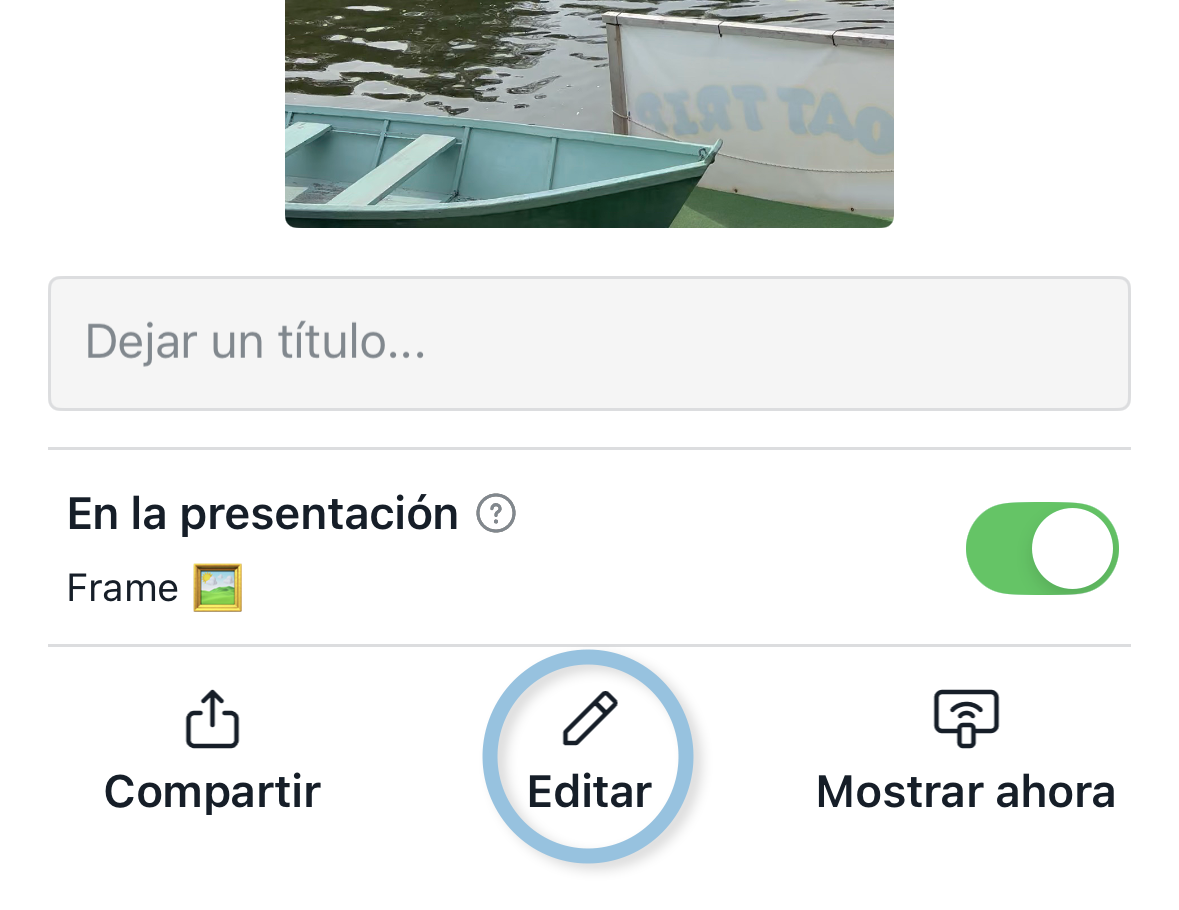Open help for 'En la presentación'
The height and width of the screenshot is (910, 1179).
click(496, 514)
